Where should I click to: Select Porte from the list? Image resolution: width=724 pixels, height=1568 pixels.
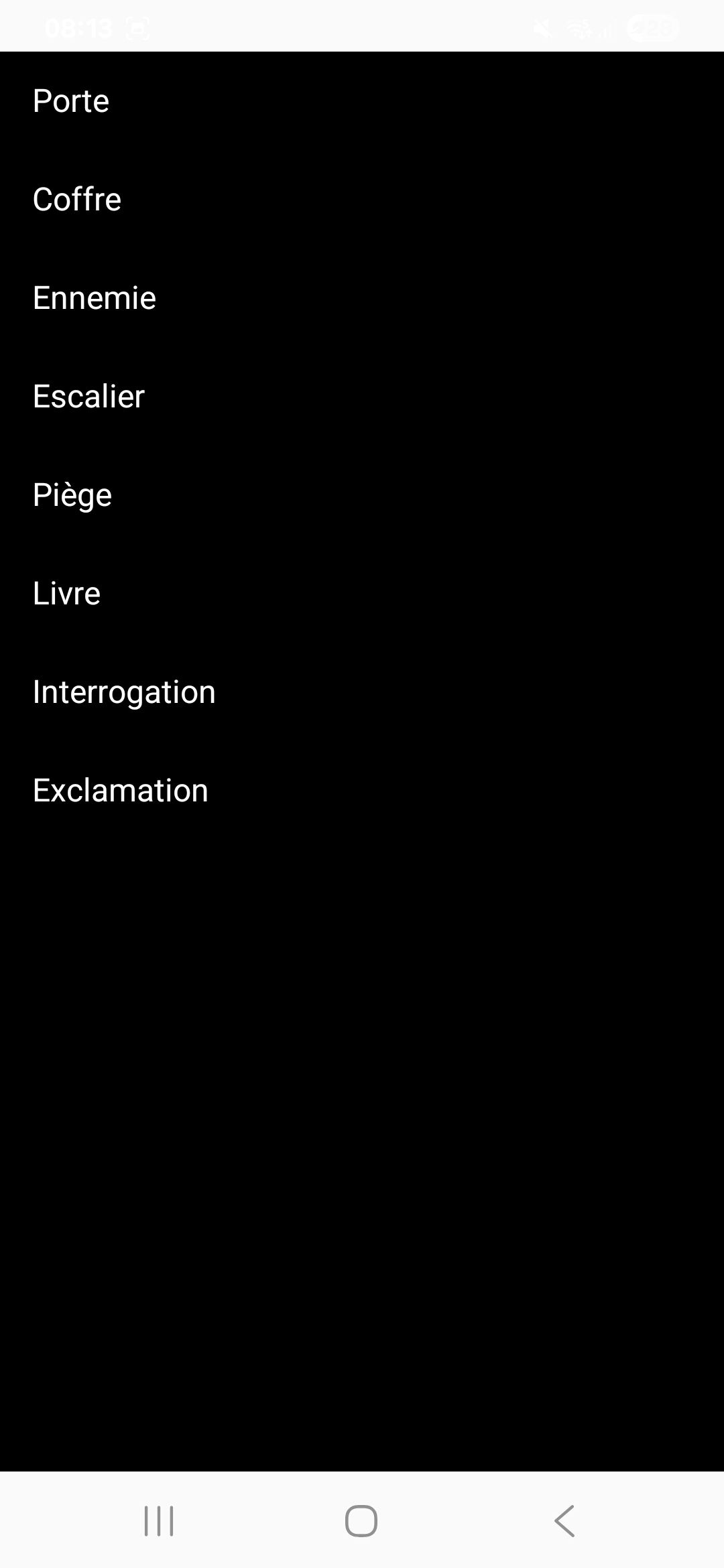71,101
